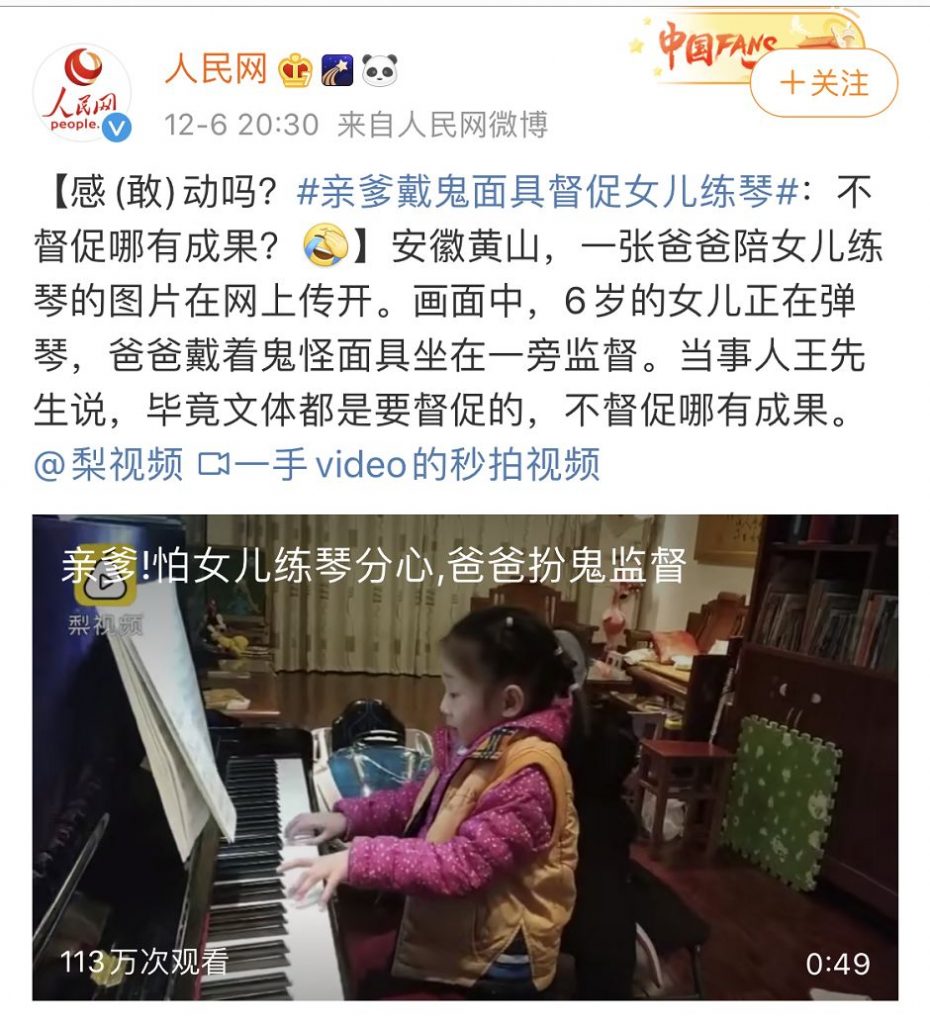Open the 人民网 account name

click(x=216, y=70)
